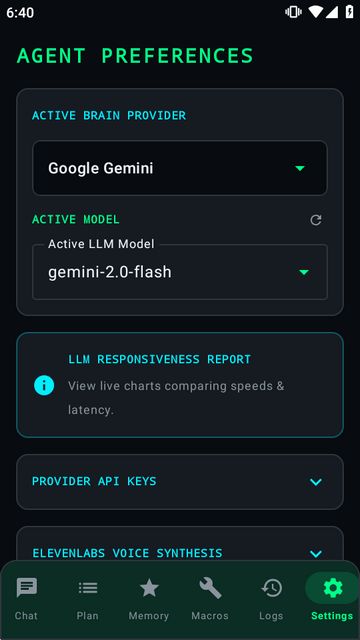View the Logs tab
The image size is (360, 640).
[x=271, y=599]
